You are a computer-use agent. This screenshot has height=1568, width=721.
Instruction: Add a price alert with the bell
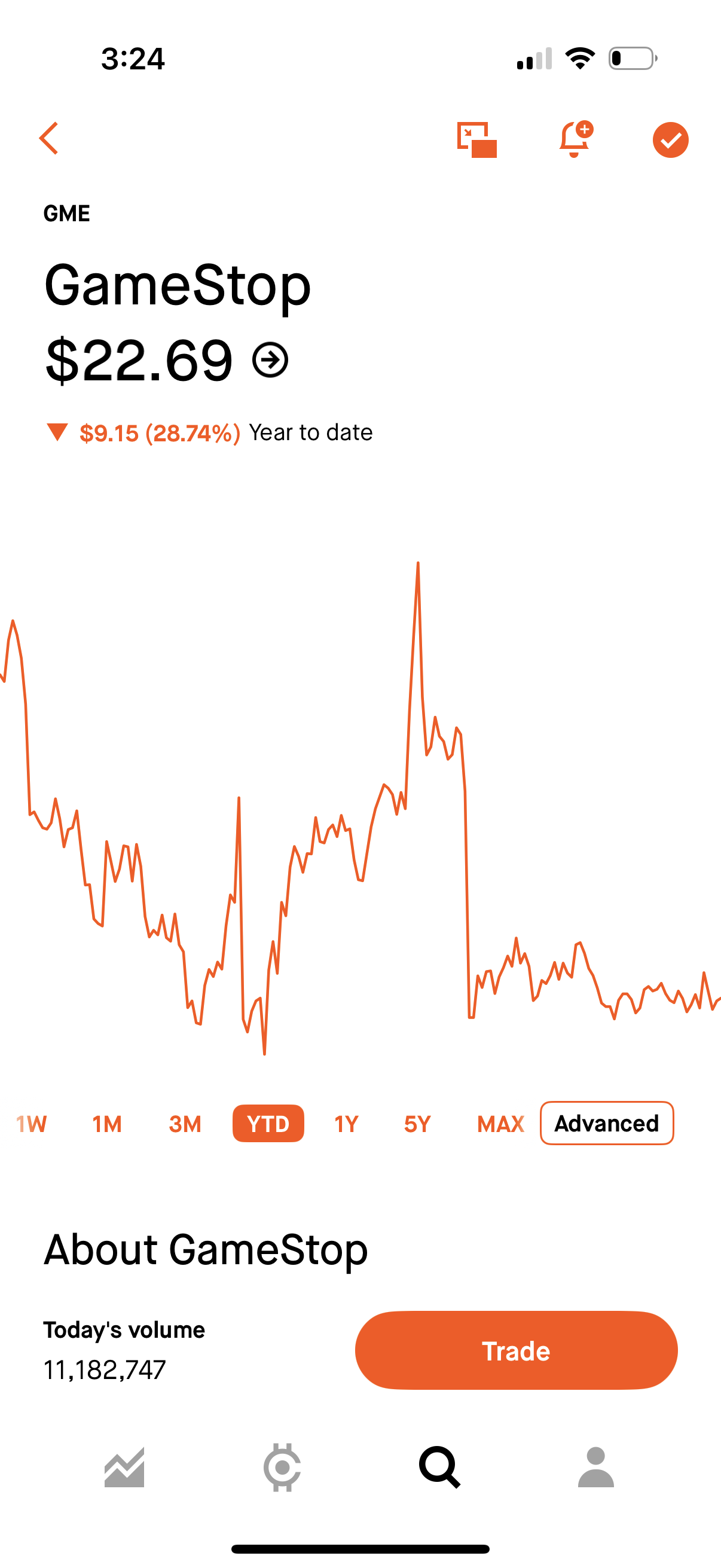tap(575, 139)
